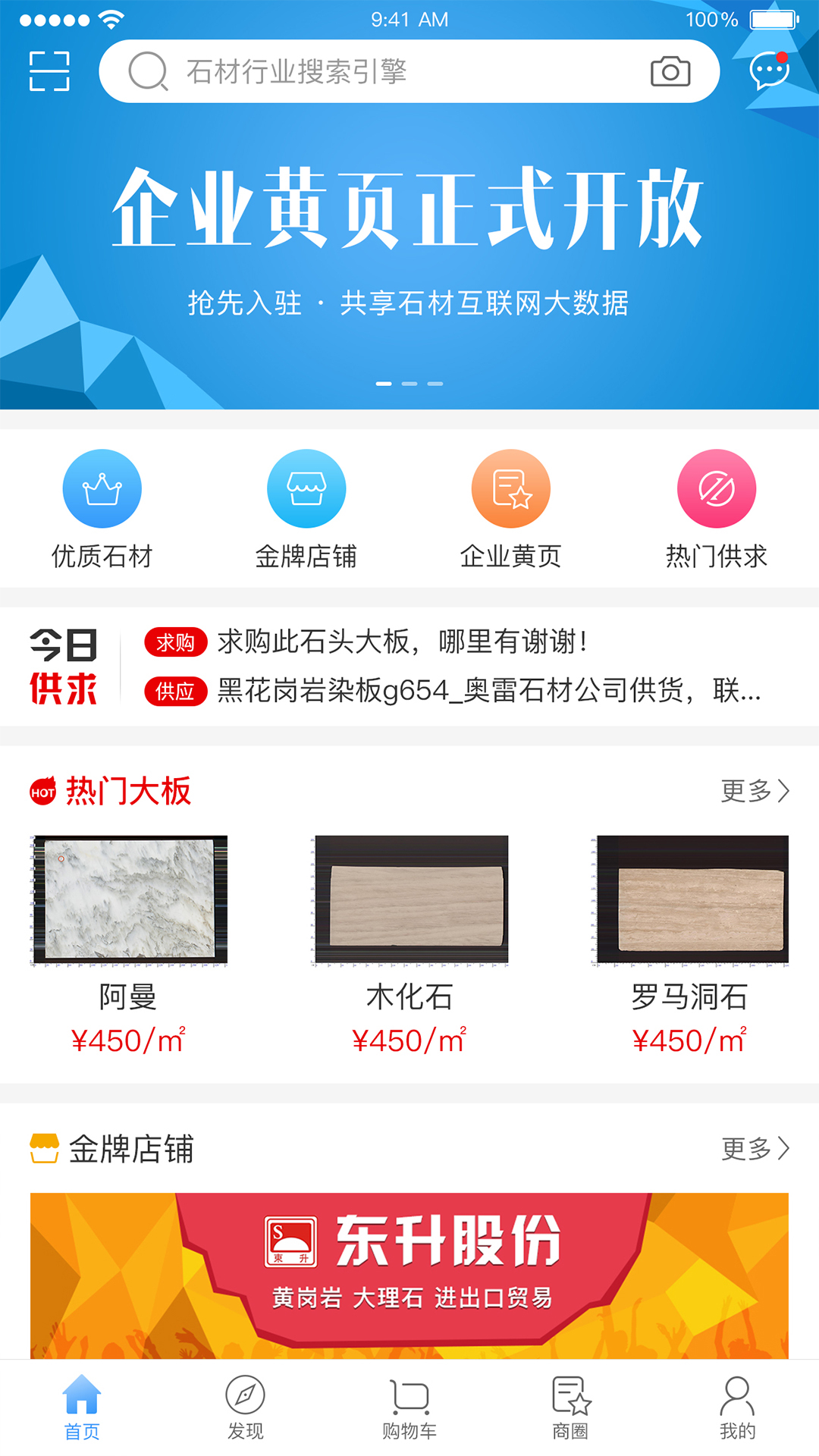Open the messages chat bubble
The image size is (819, 1456).
pyautogui.click(x=769, y=71)
